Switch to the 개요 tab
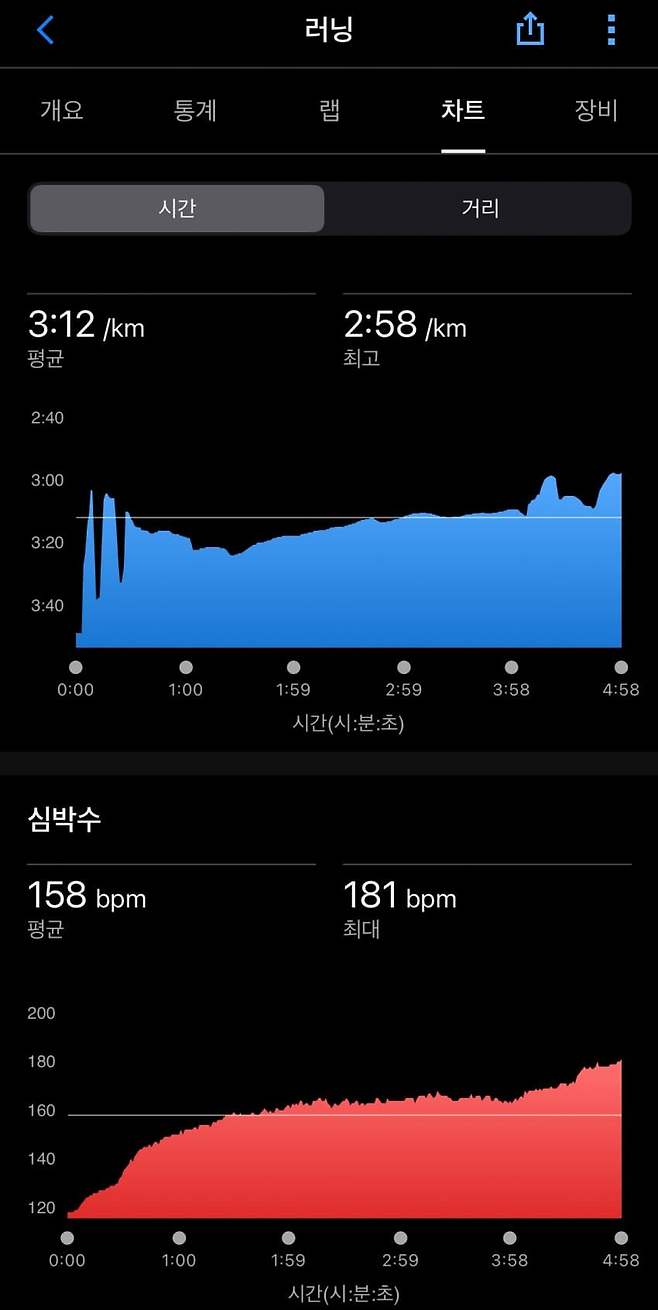The width and height of the screenshot is (658, 1310). tap(62, 110)
